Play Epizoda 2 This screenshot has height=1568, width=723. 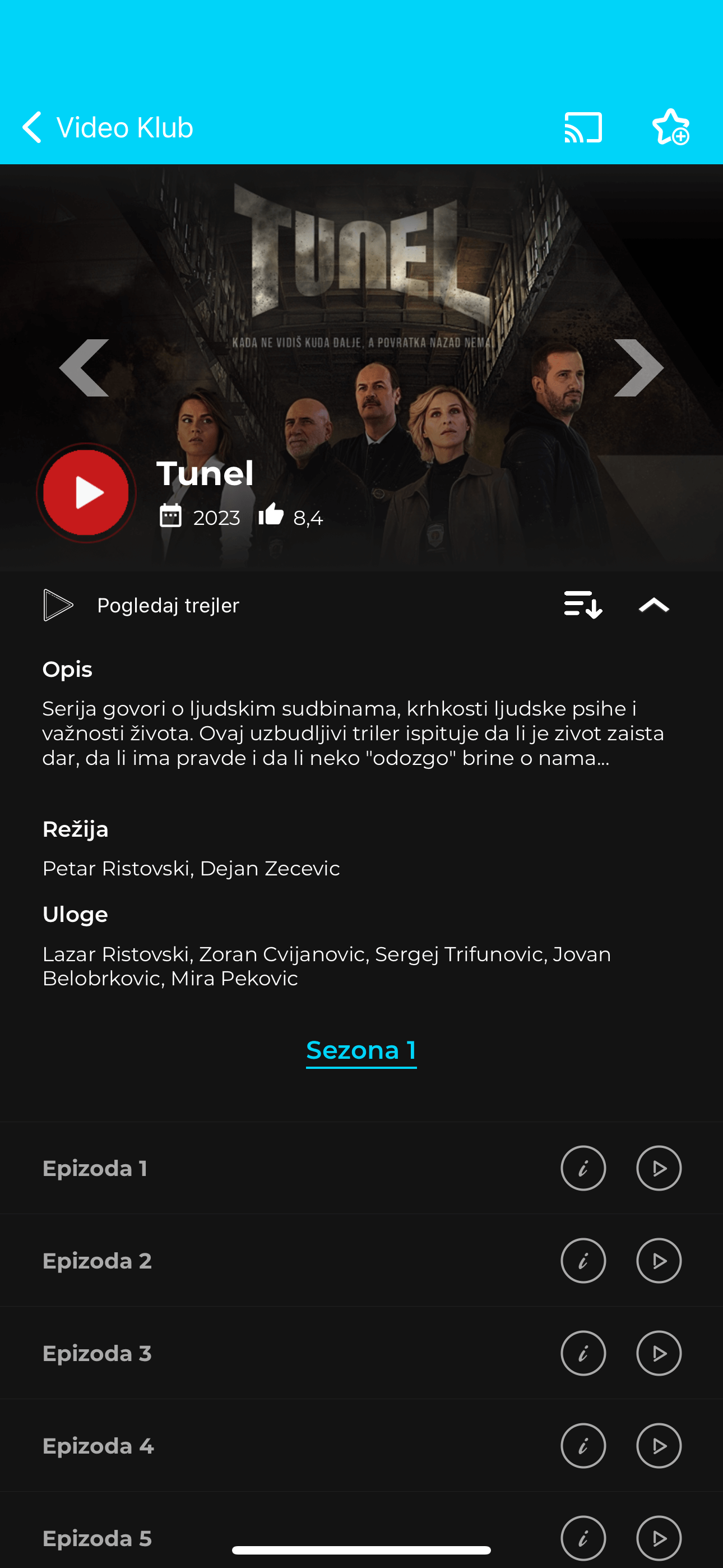pos(659,1261)
